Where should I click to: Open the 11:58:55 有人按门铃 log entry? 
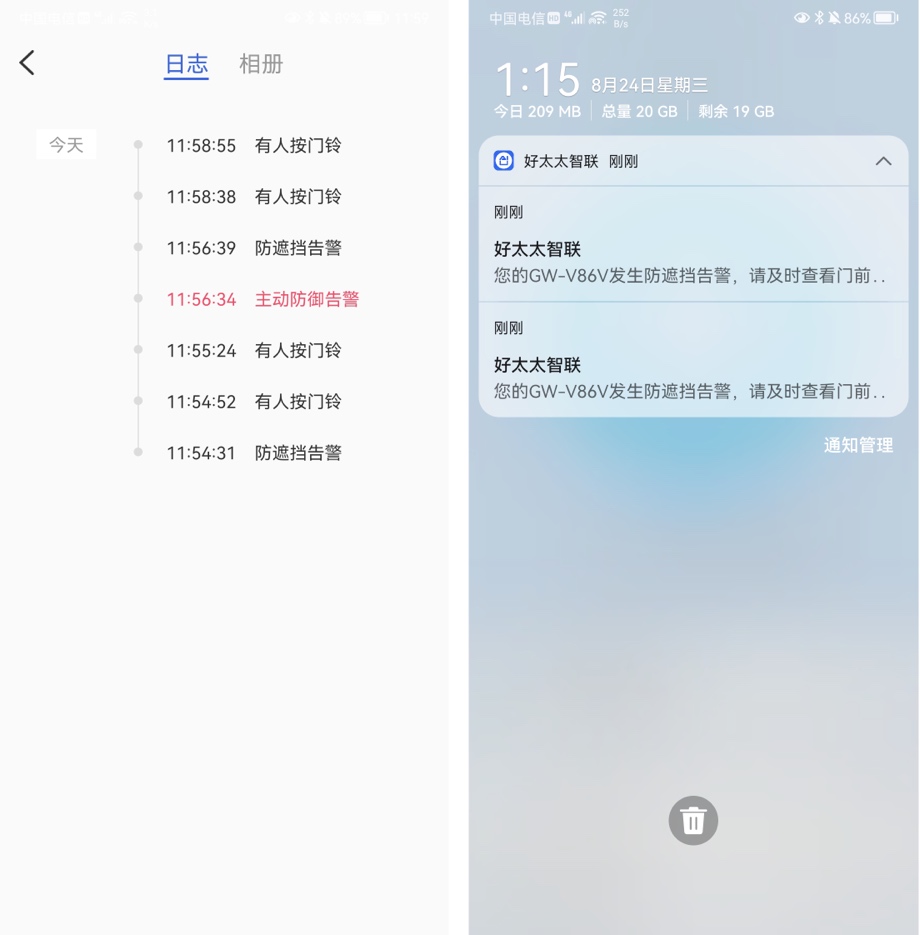point(254,146)
